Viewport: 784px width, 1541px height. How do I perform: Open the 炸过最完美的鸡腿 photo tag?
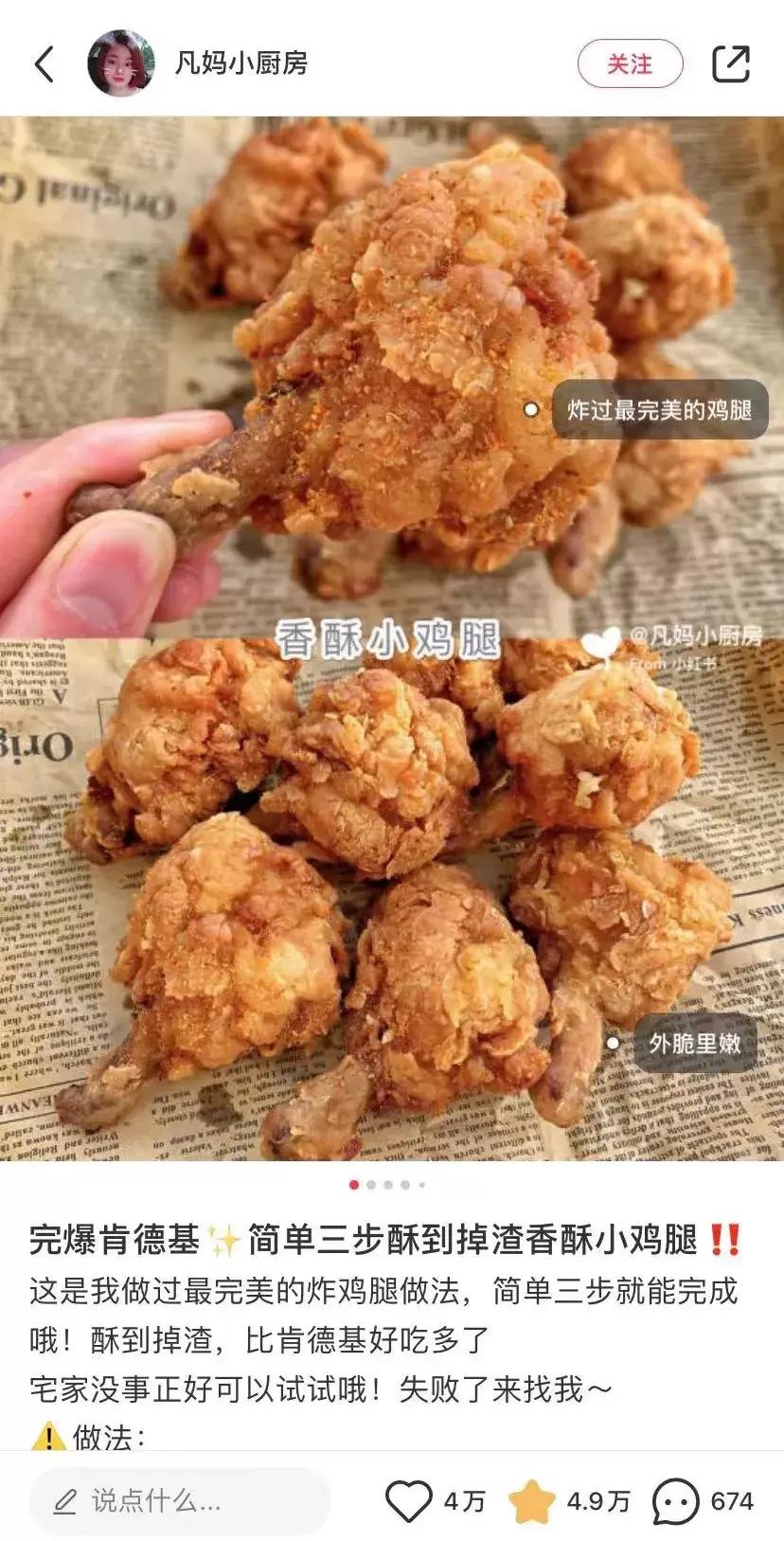point(659,410)
